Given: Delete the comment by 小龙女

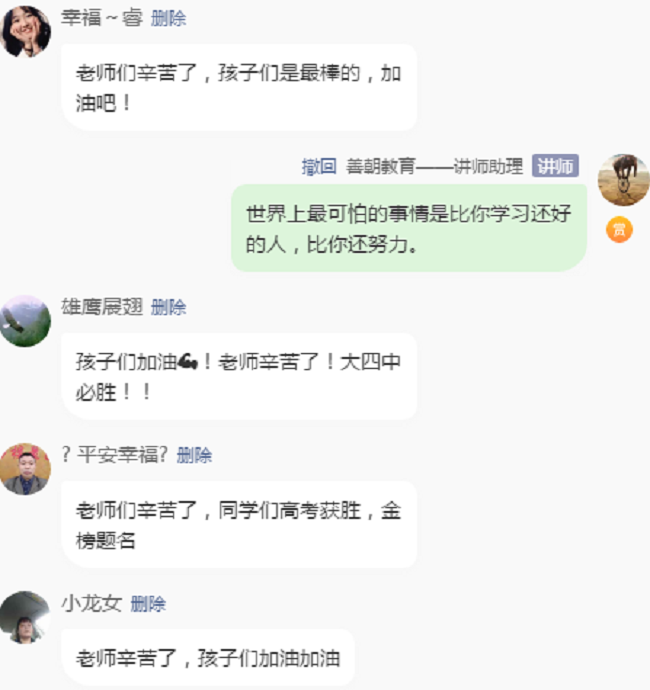Looking at the screenshot, I should 148,604.
